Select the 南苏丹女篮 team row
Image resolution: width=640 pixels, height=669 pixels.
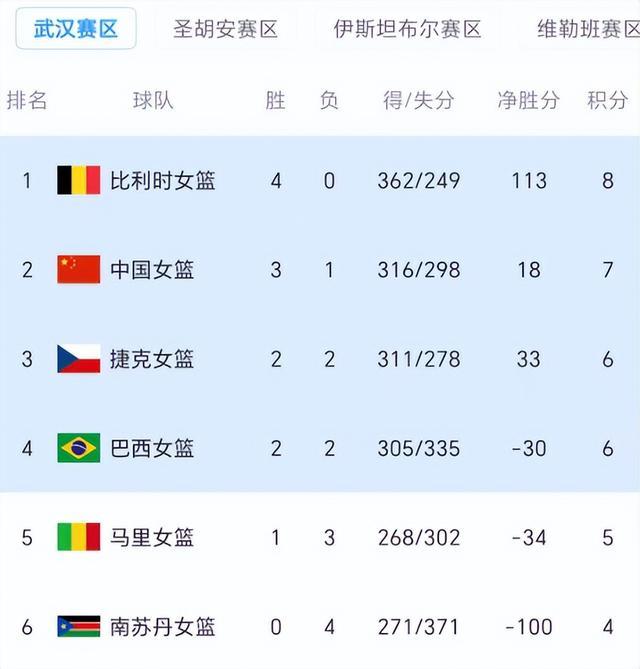(x=320, y=626)
